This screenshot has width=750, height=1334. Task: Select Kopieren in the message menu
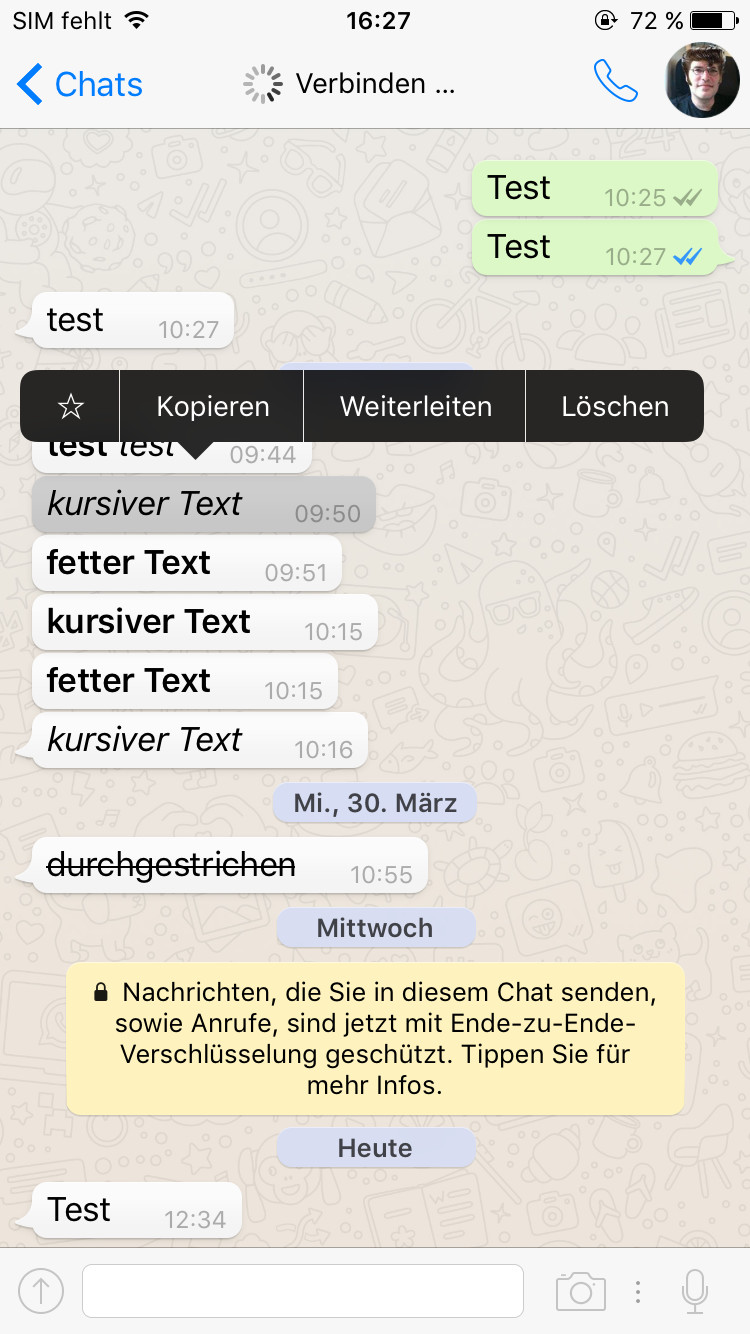pos(212,406)
